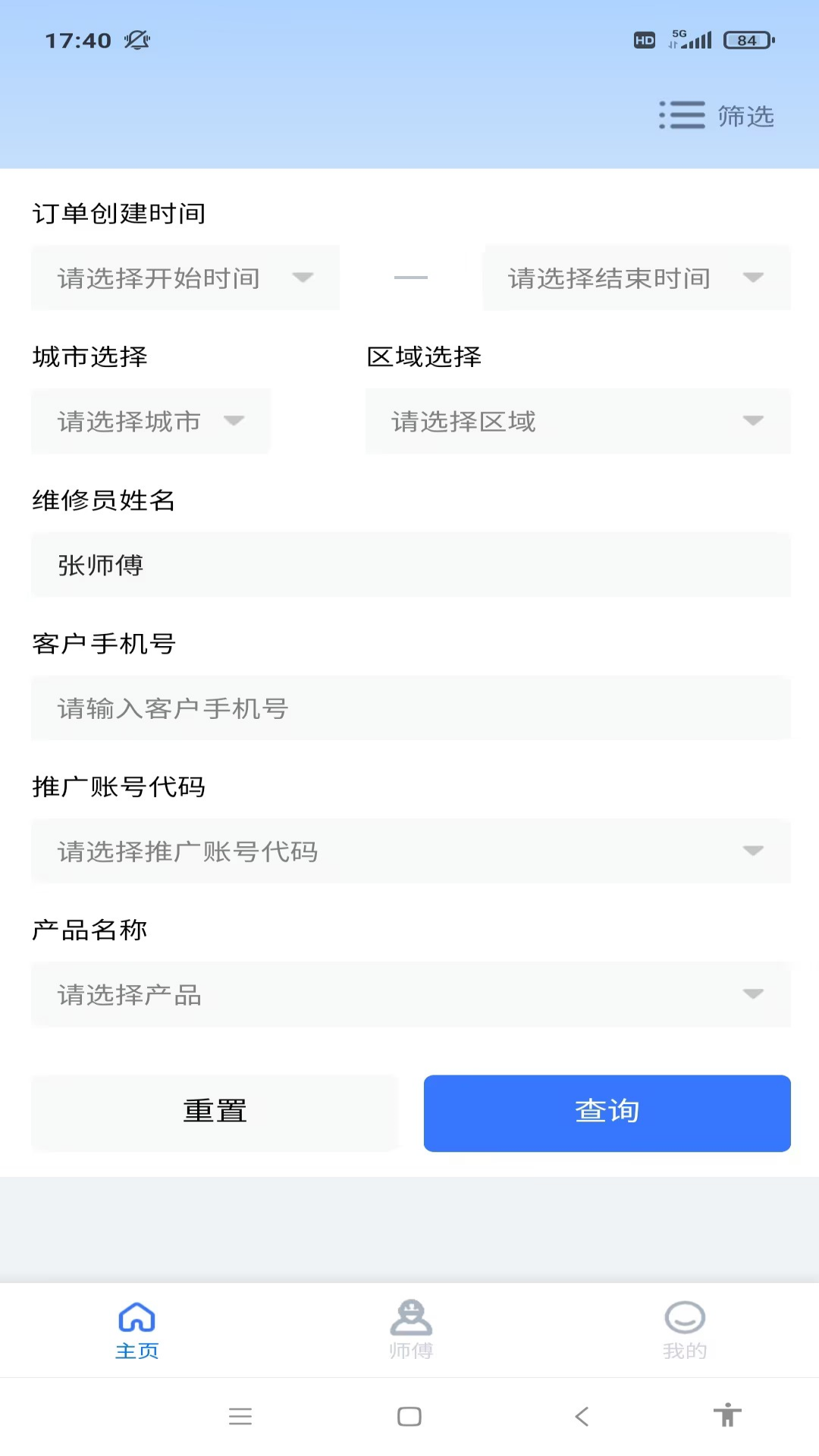The height and width of the screenshot is (1456, 819).
Task: Open the 请选择结束时间 end time picker
Action: click(x=636, y=278)
